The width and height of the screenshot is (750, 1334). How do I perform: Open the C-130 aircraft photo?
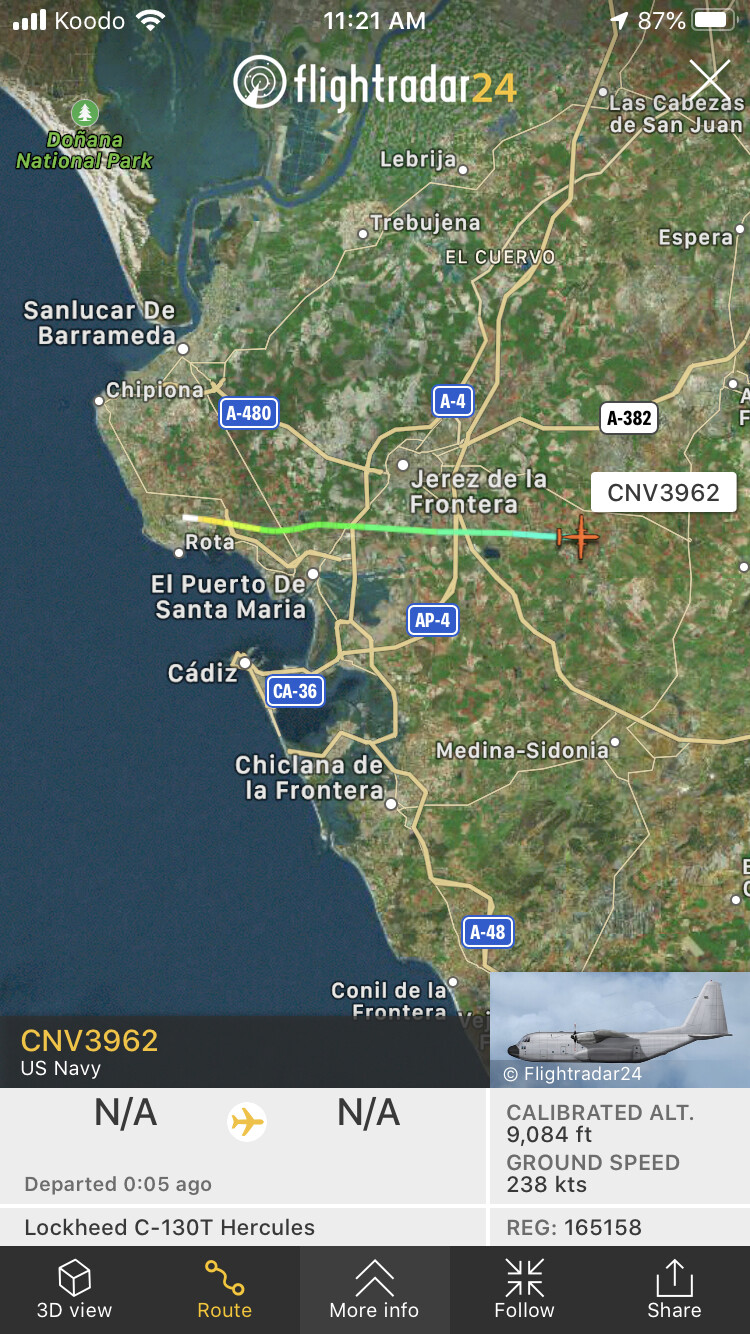(619, 1029)
